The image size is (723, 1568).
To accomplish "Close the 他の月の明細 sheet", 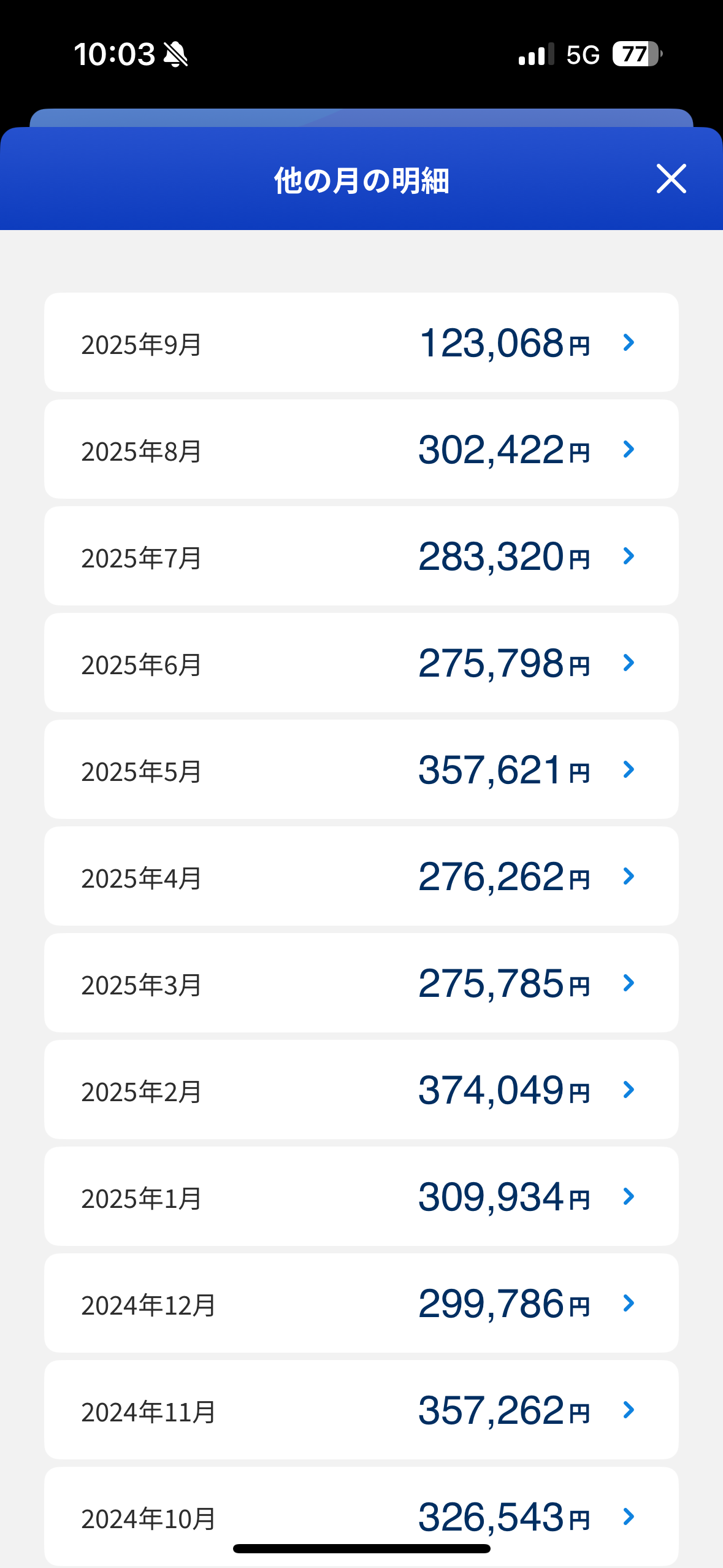I will [x=671, y=179].
